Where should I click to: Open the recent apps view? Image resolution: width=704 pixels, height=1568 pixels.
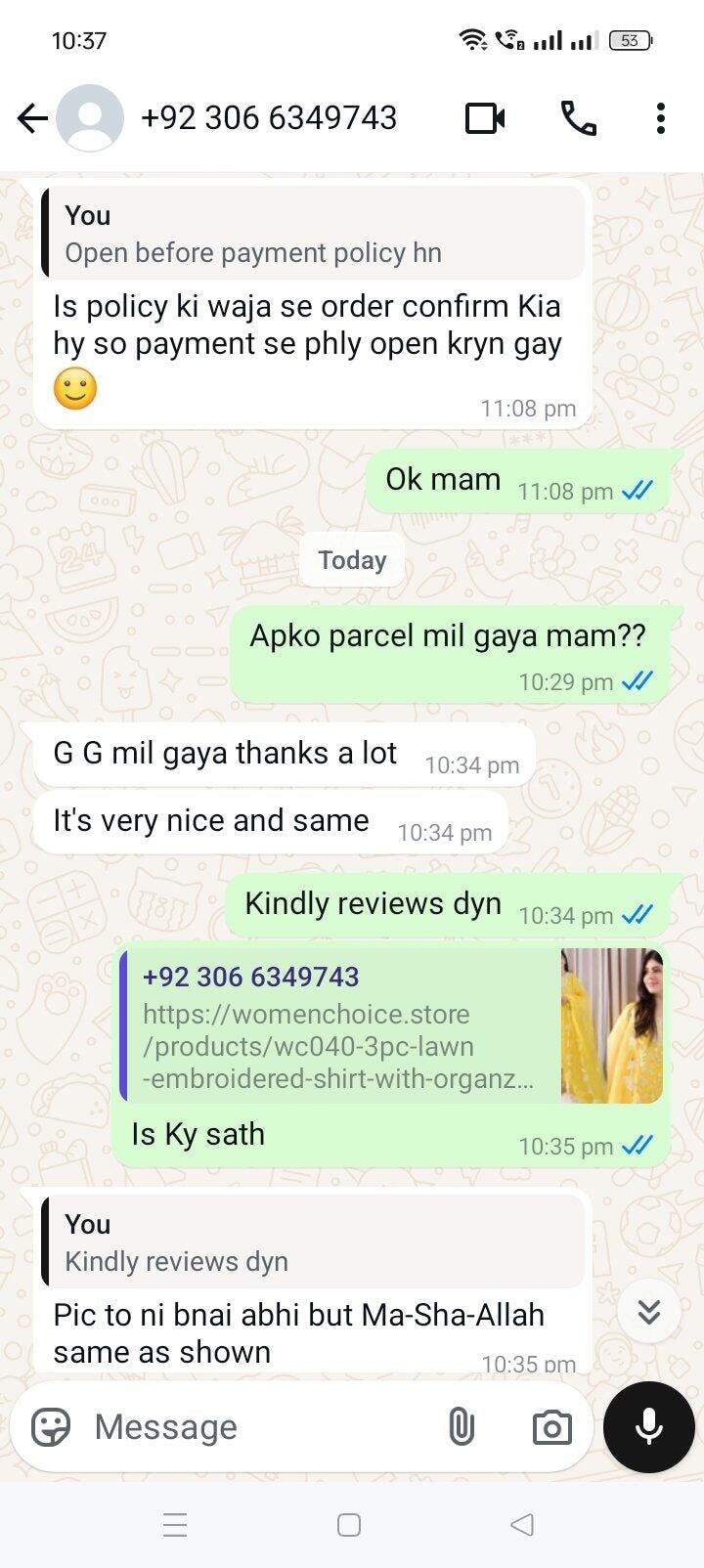click(175, 1525)
